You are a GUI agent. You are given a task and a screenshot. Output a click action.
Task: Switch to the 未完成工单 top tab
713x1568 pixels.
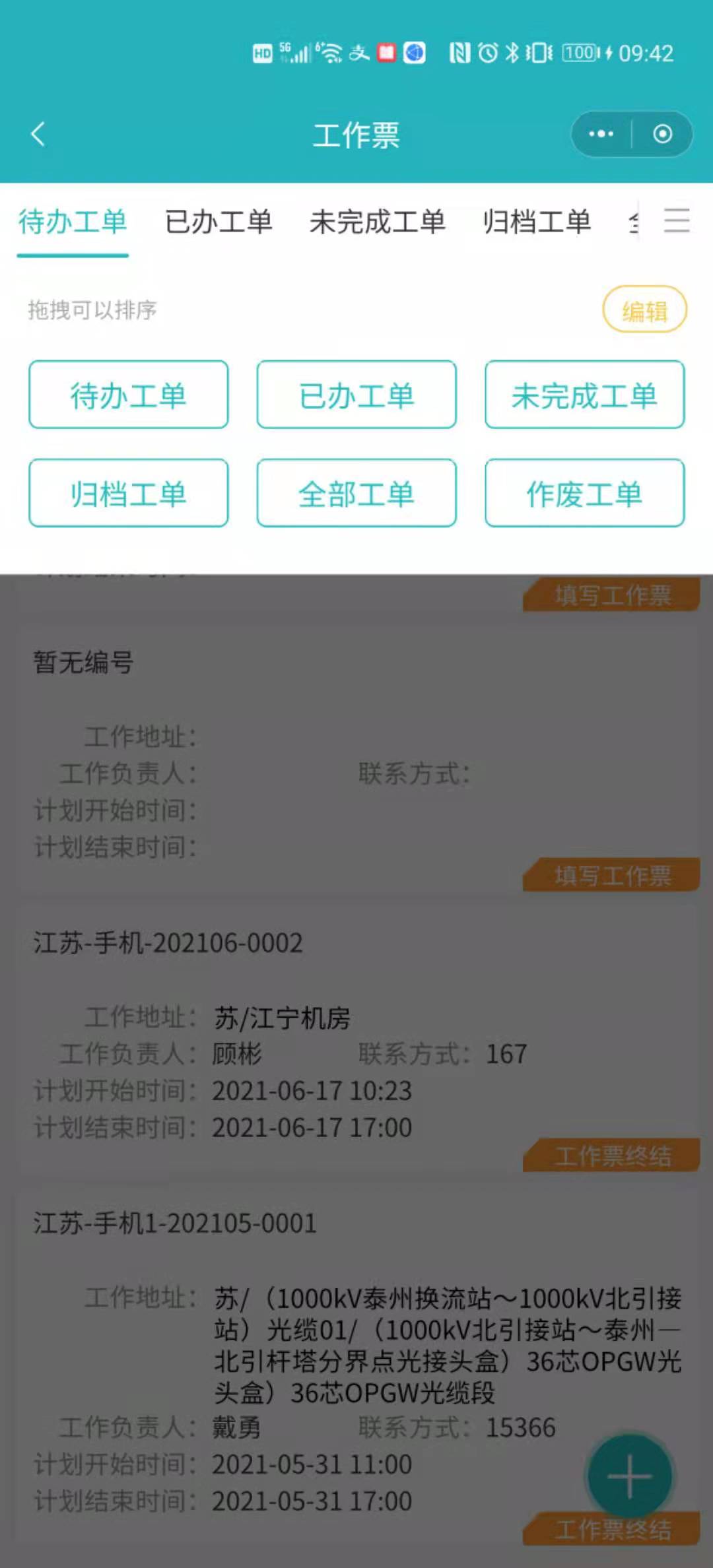[377, 222]
